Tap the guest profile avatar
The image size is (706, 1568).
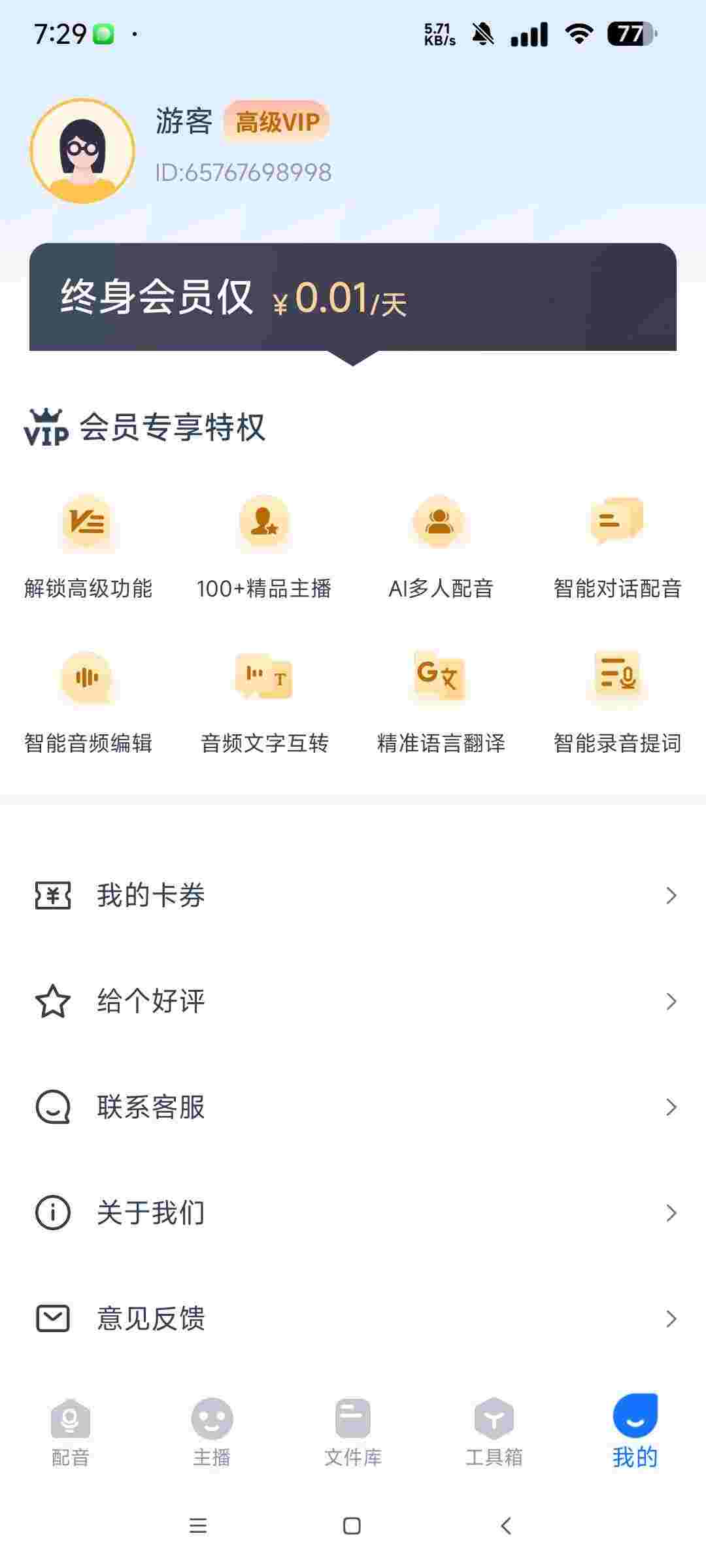(82, 151)
